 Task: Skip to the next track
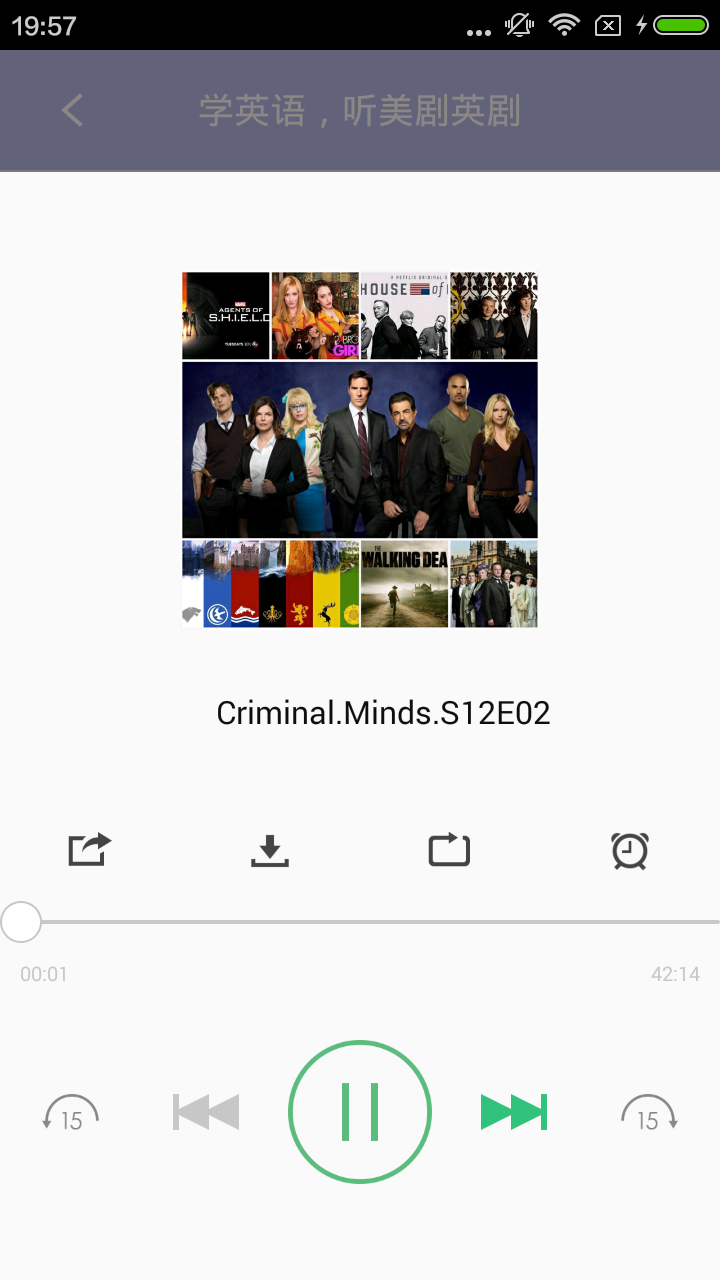point(514,1112)
